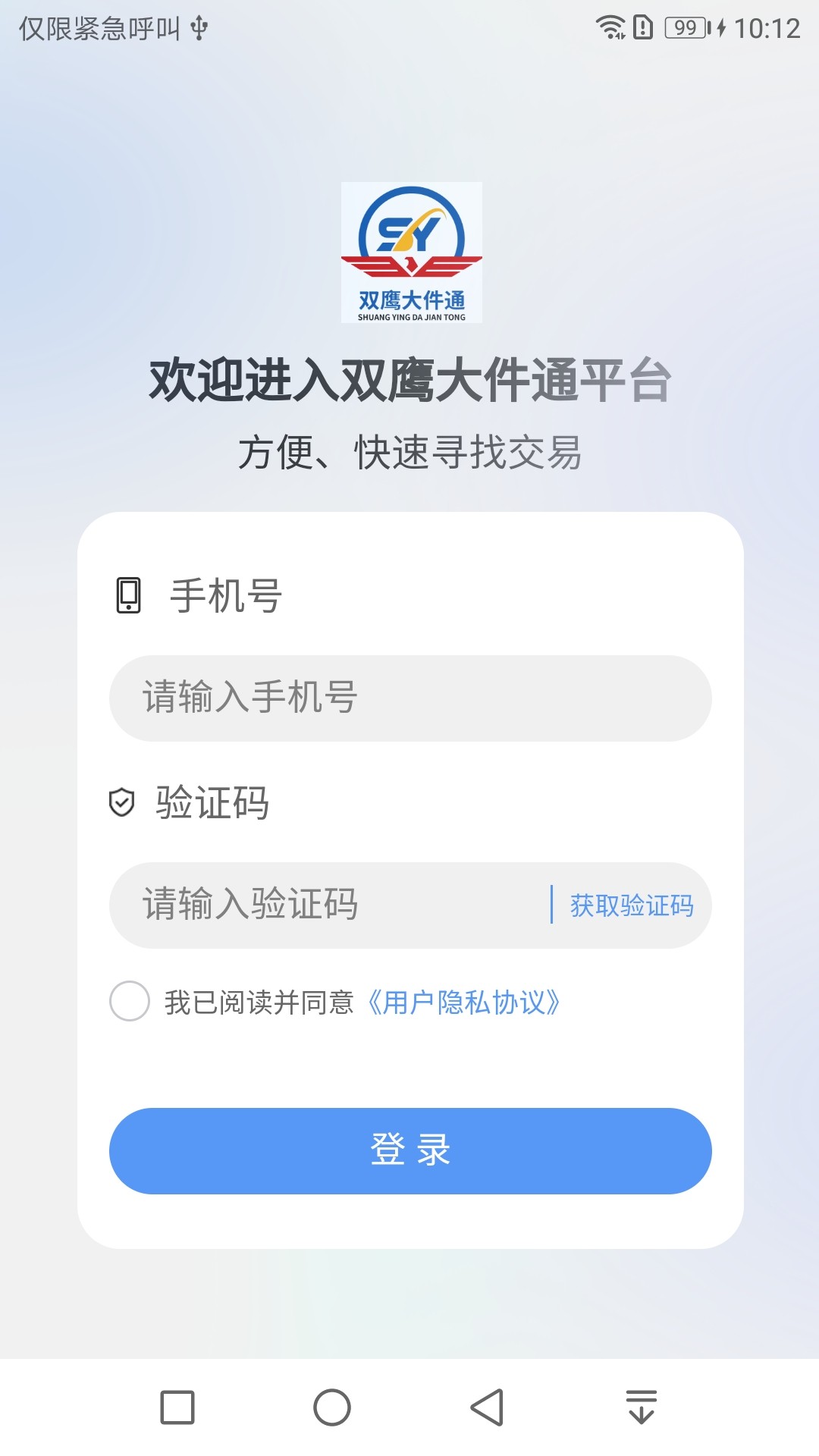This screenshot has height=1456, width=819.
Task: Go back using system back button
Action: 487,1407
